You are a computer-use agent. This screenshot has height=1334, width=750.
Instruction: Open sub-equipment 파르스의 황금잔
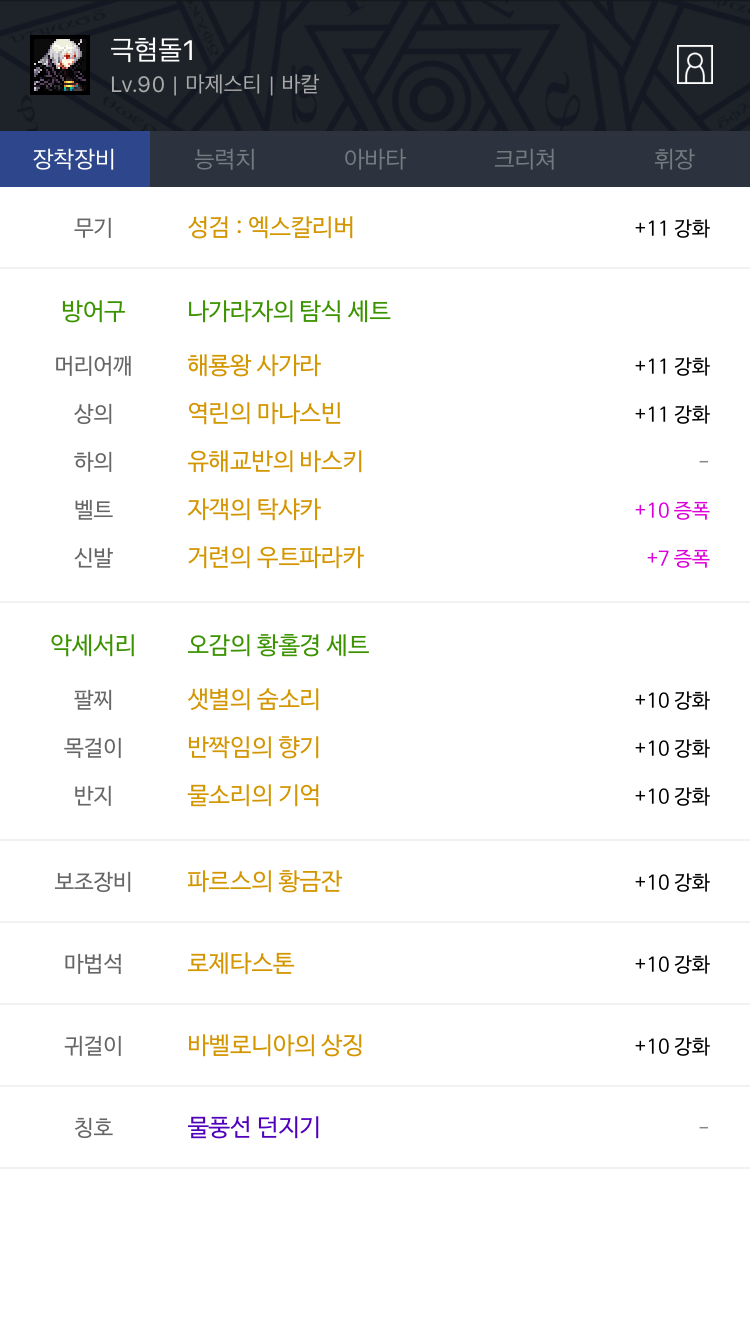click(265, 881)
